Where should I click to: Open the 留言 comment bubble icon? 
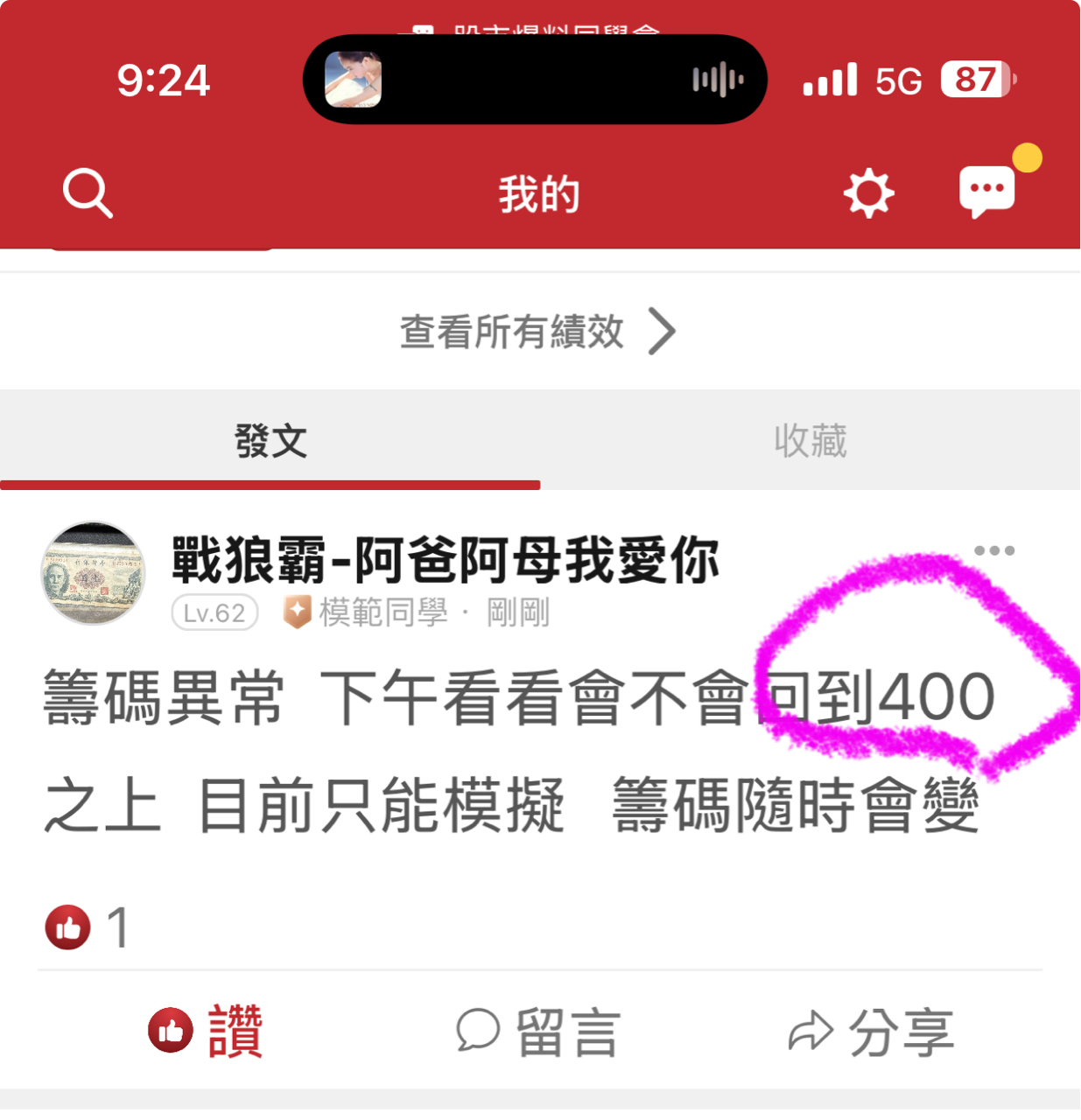pos(477,1032)
